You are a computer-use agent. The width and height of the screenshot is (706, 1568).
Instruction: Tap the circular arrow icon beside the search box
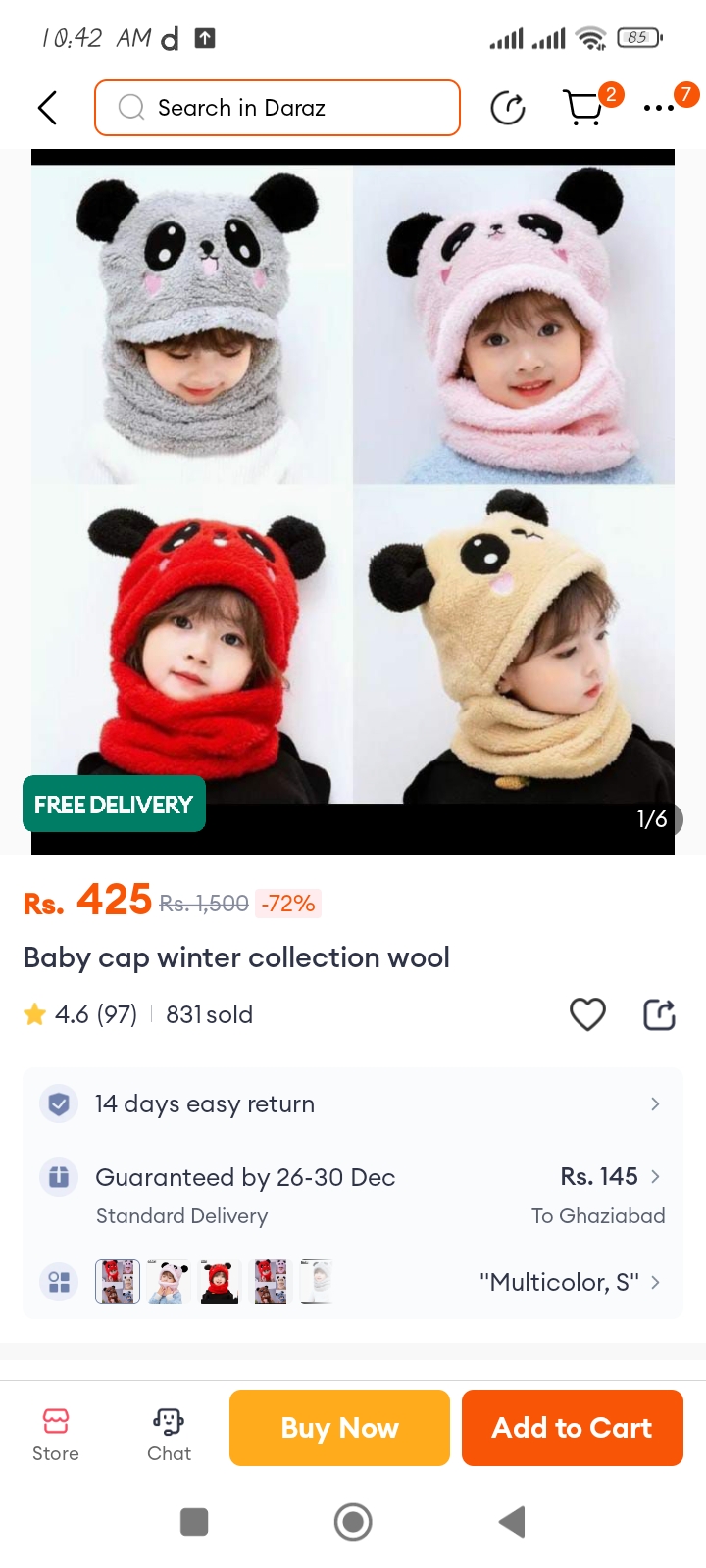pyautogui.click(x=508, y=108)
